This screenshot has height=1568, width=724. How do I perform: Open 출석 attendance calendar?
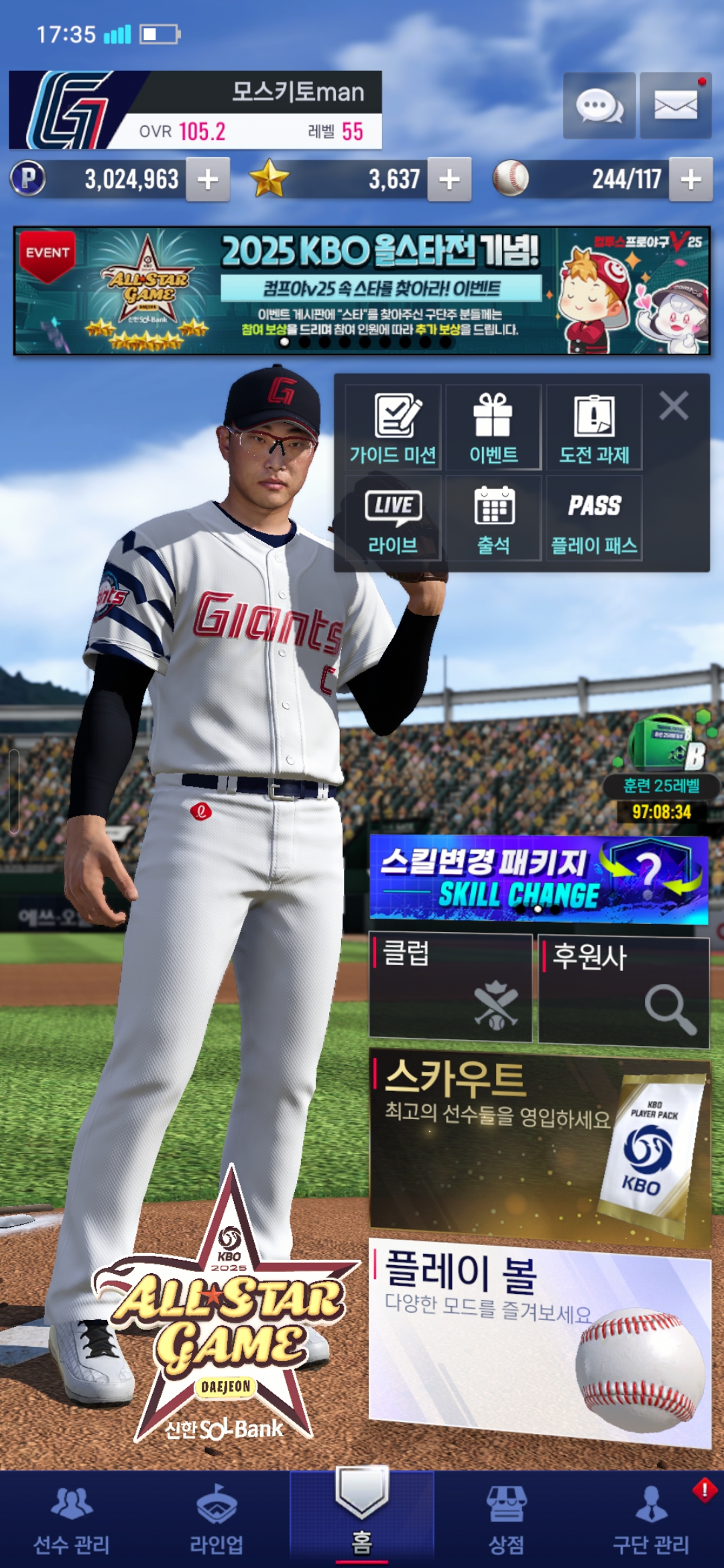493,518
